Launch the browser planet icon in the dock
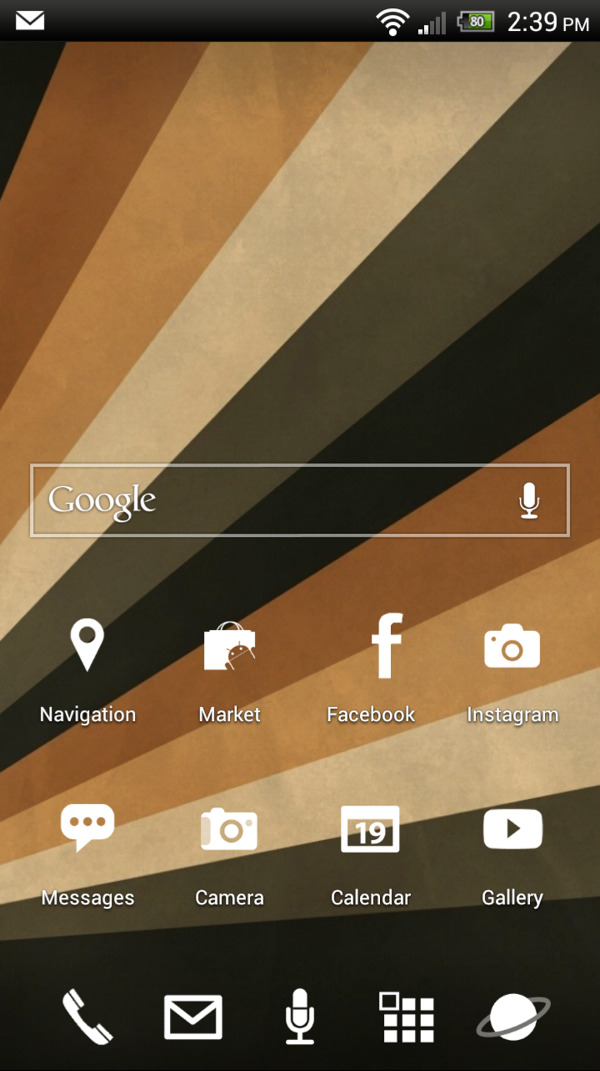Screen dimensions: 600x1071 513,1017
